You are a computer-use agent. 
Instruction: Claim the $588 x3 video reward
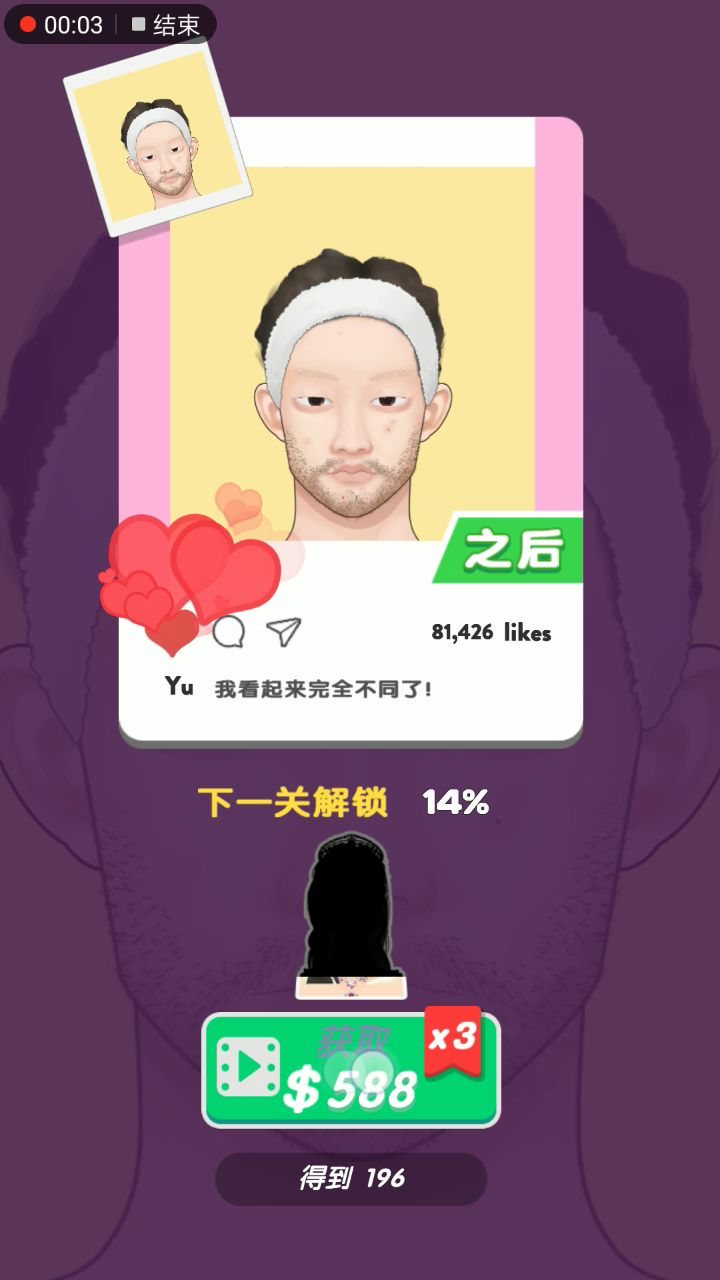(351, 1070)
